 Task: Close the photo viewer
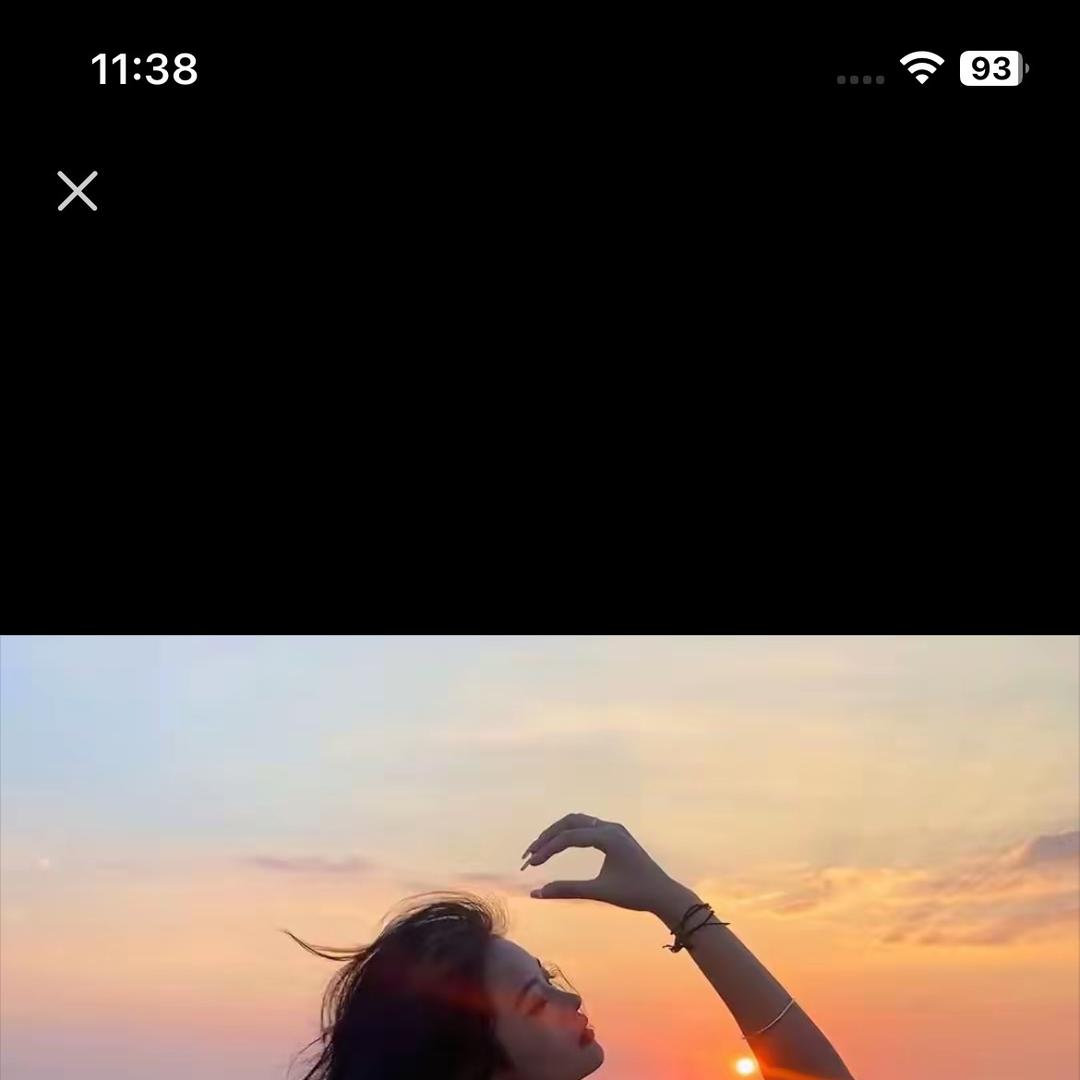pos(77,191)
